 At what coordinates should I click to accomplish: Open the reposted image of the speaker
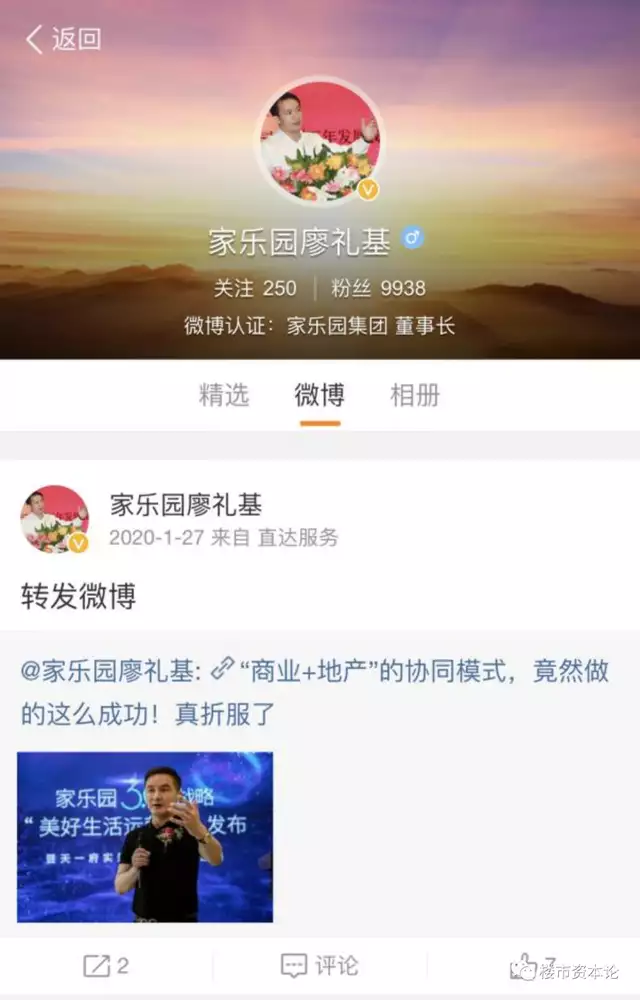[145, 837]
